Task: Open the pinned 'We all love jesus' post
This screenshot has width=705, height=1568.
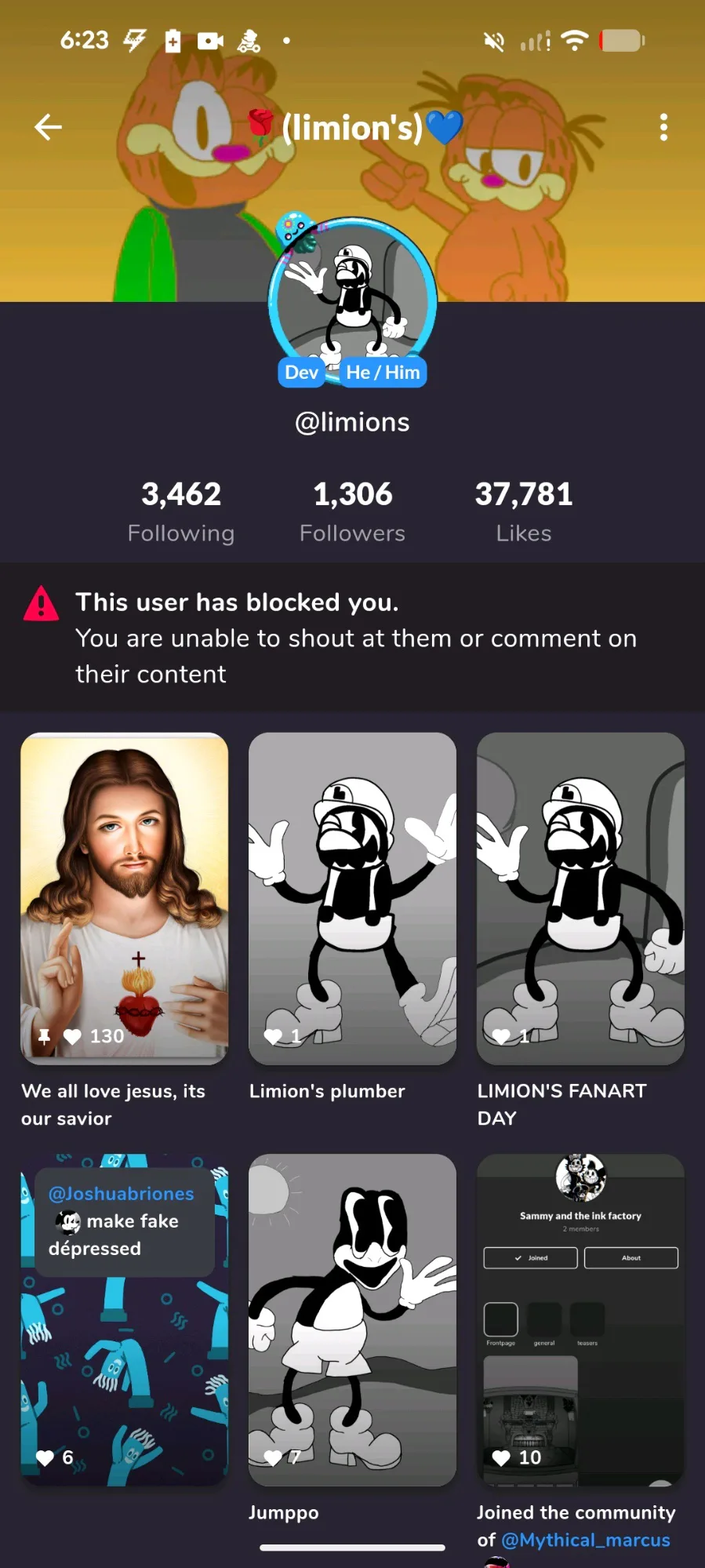Action: 125,897
